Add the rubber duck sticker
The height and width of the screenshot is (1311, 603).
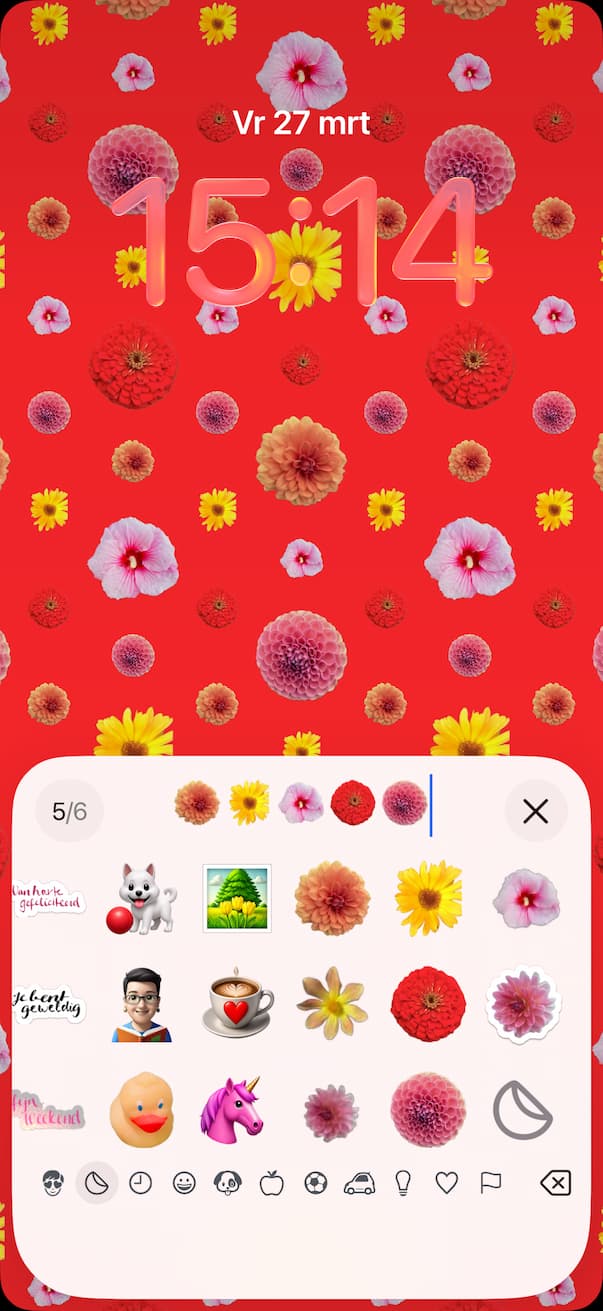point(141,1108)
